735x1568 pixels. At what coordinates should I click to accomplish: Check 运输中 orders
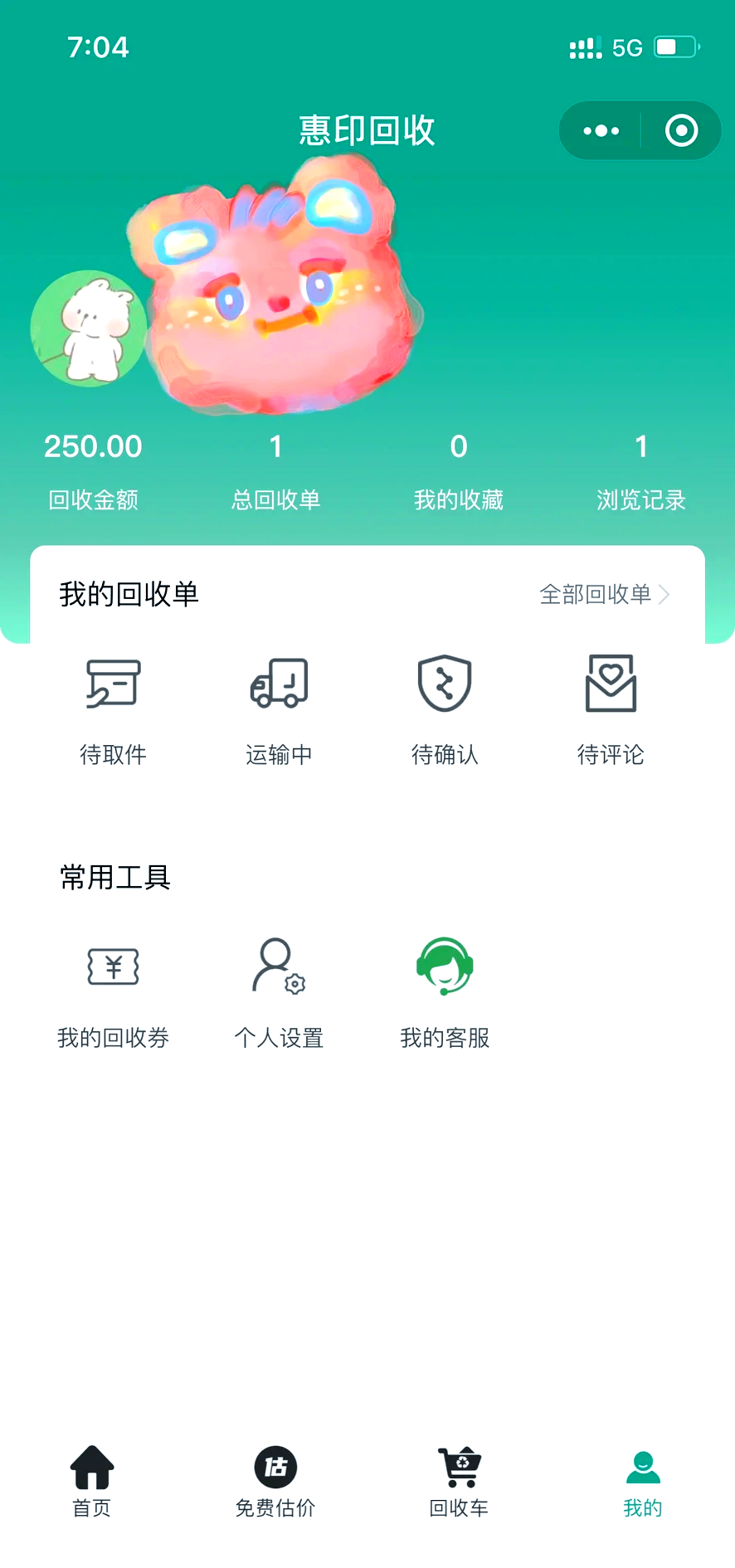point(279,708)
